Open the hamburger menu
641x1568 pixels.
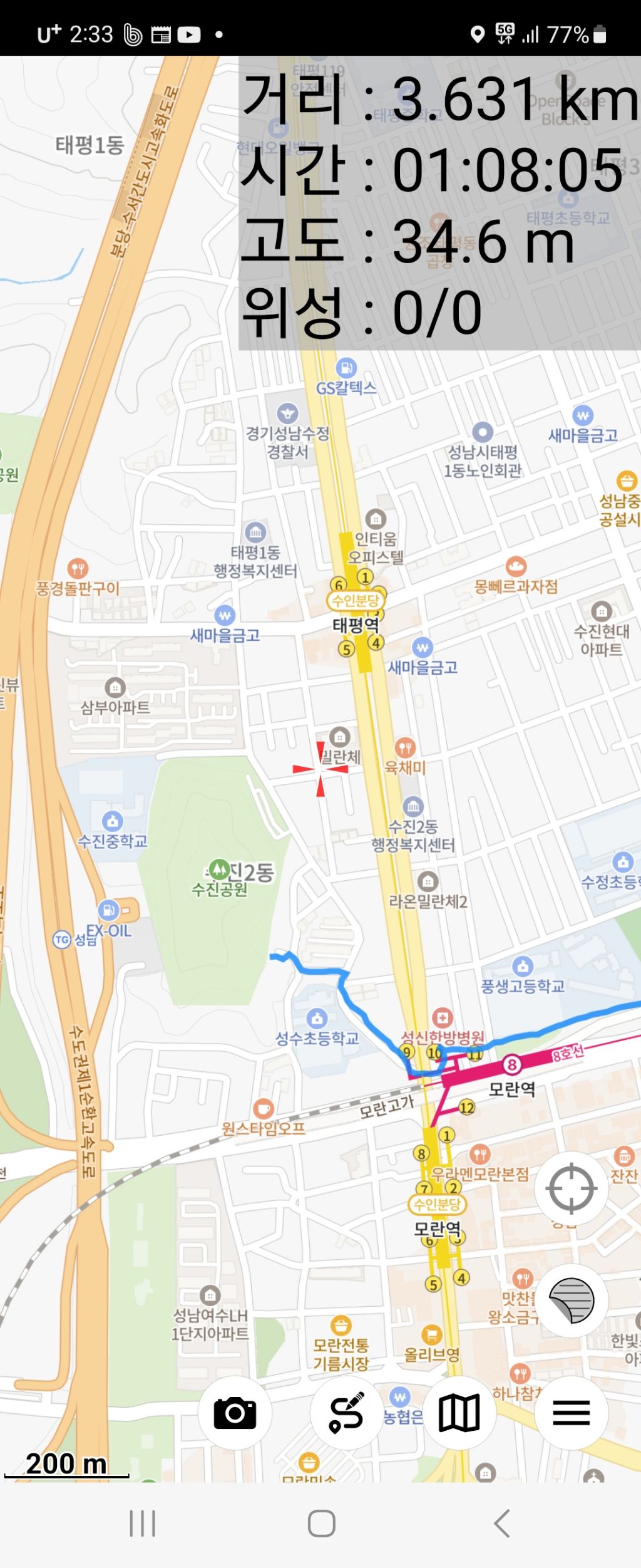(x=571, y=1413)
